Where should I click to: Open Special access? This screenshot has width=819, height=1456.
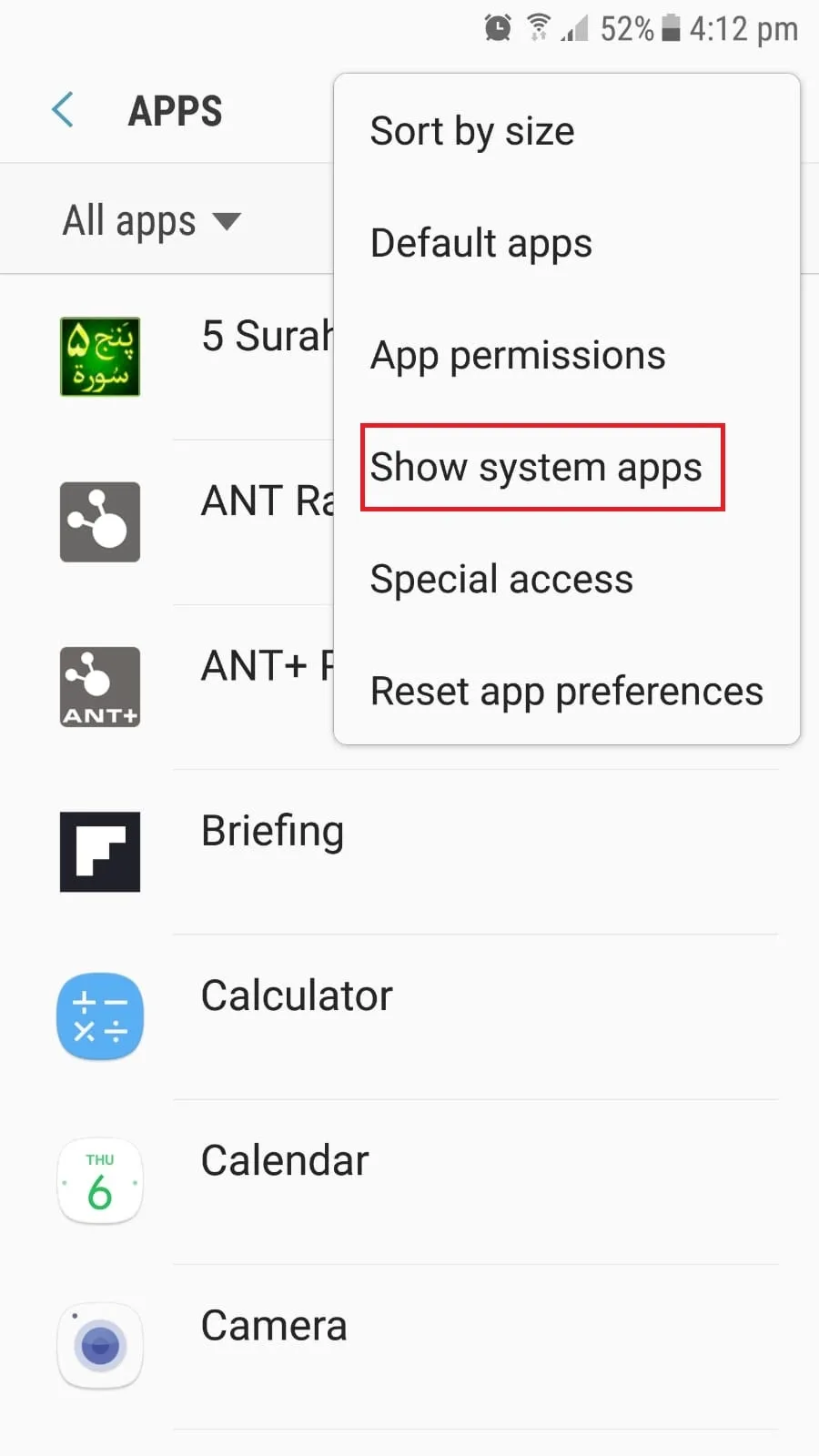point(567,579)
